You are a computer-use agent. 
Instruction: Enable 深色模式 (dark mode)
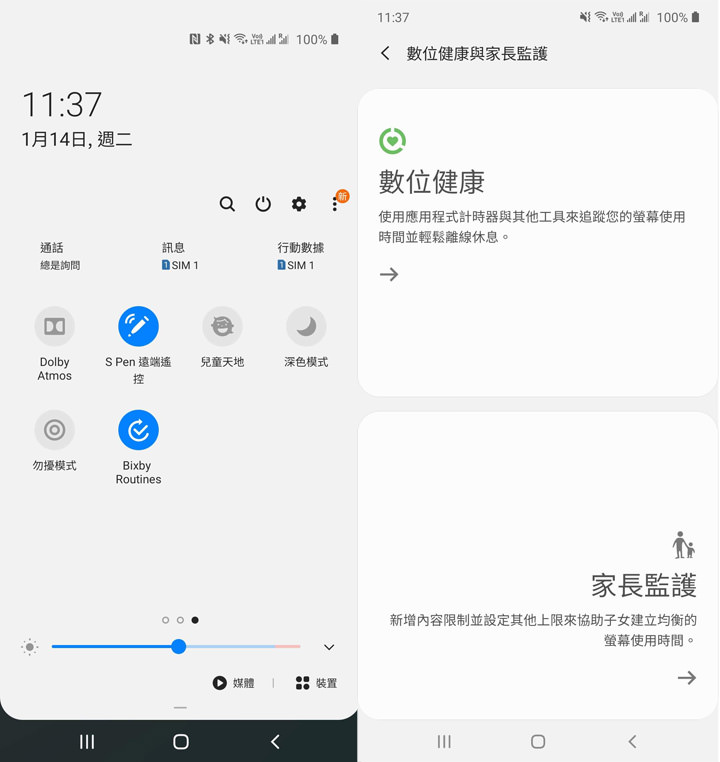[305, 326]
